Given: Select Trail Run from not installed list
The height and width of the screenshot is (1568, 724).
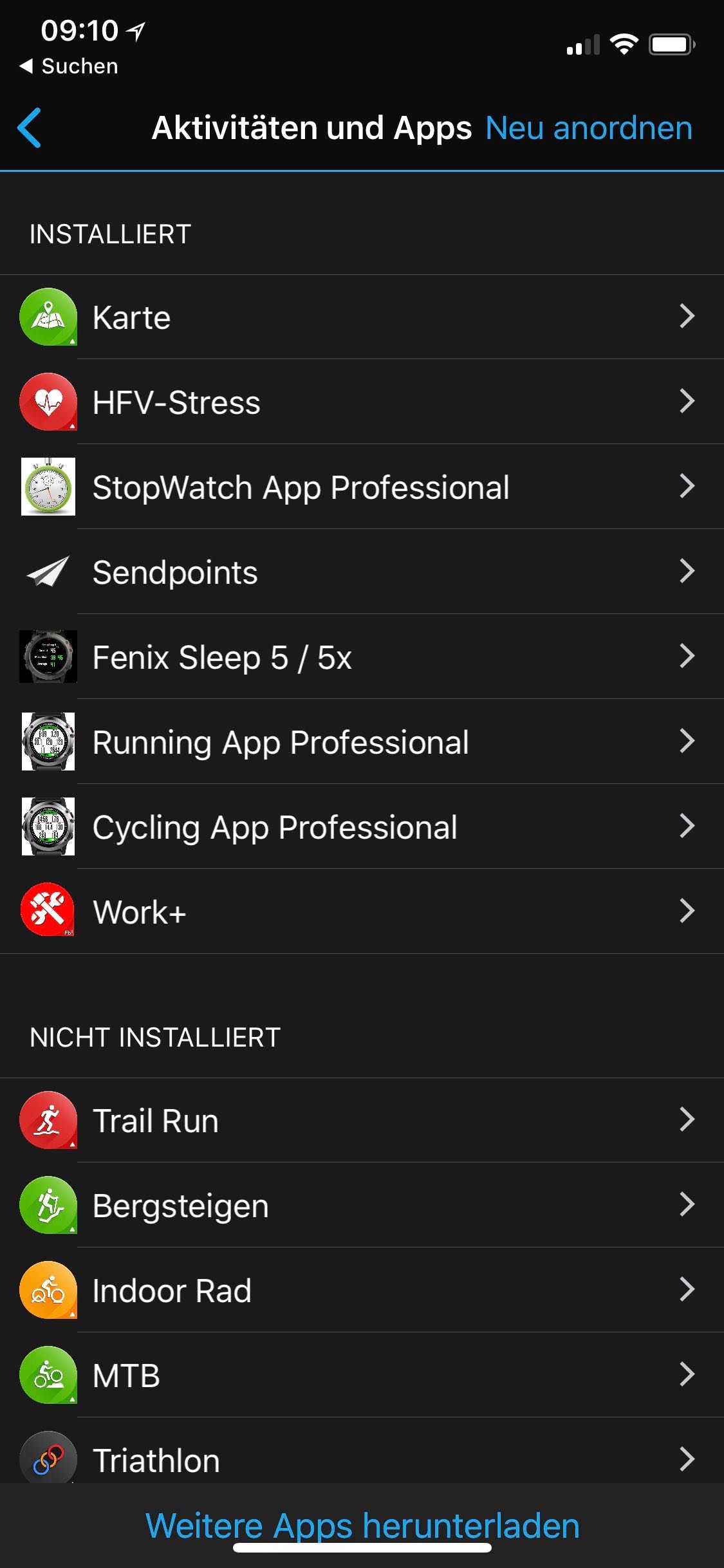Looking at the screenshot, I should coord(362,1121).
